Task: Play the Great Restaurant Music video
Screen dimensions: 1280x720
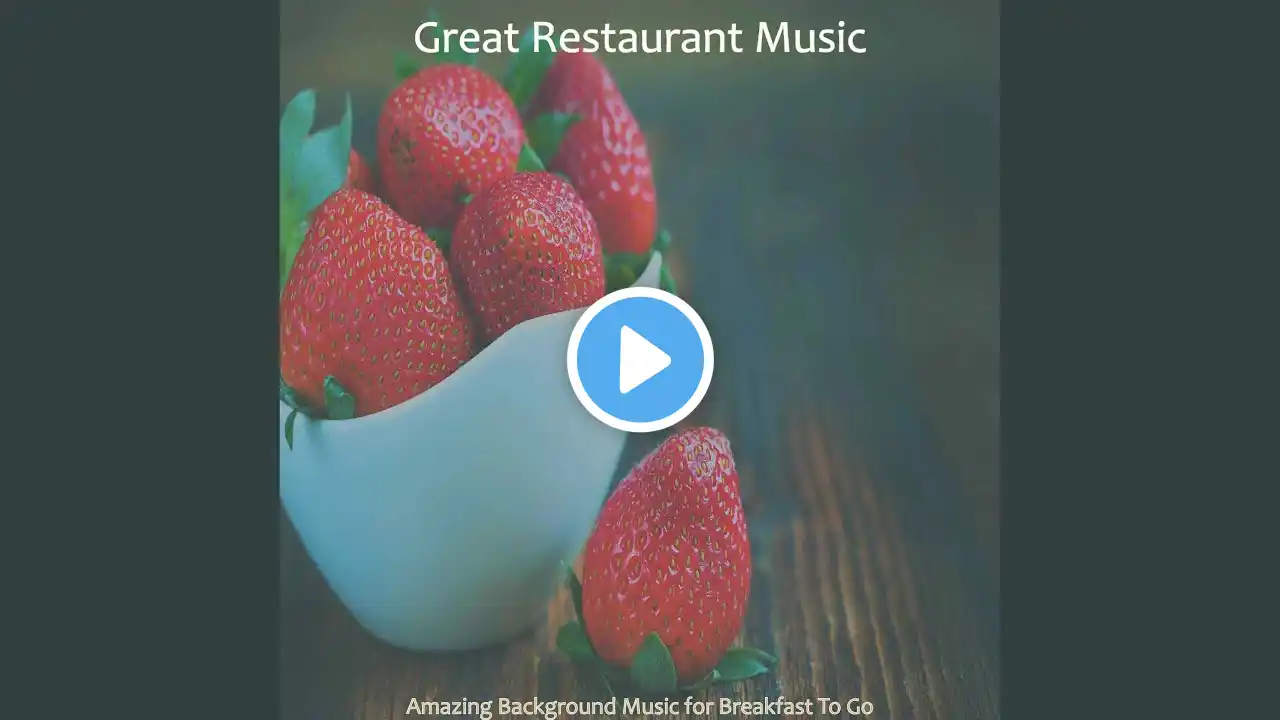Action: (x=640, y=360)
